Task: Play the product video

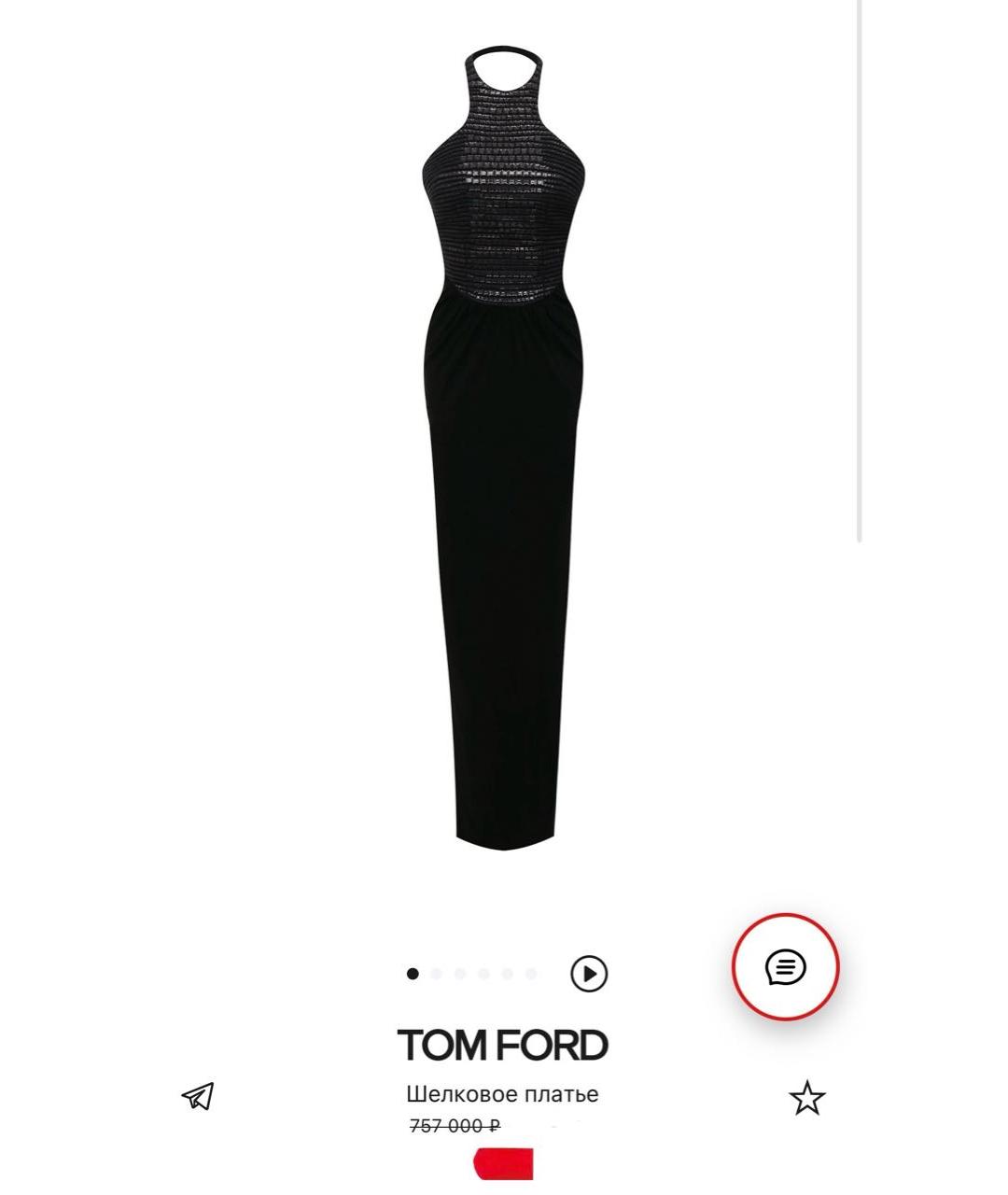Action: point(587,973)
